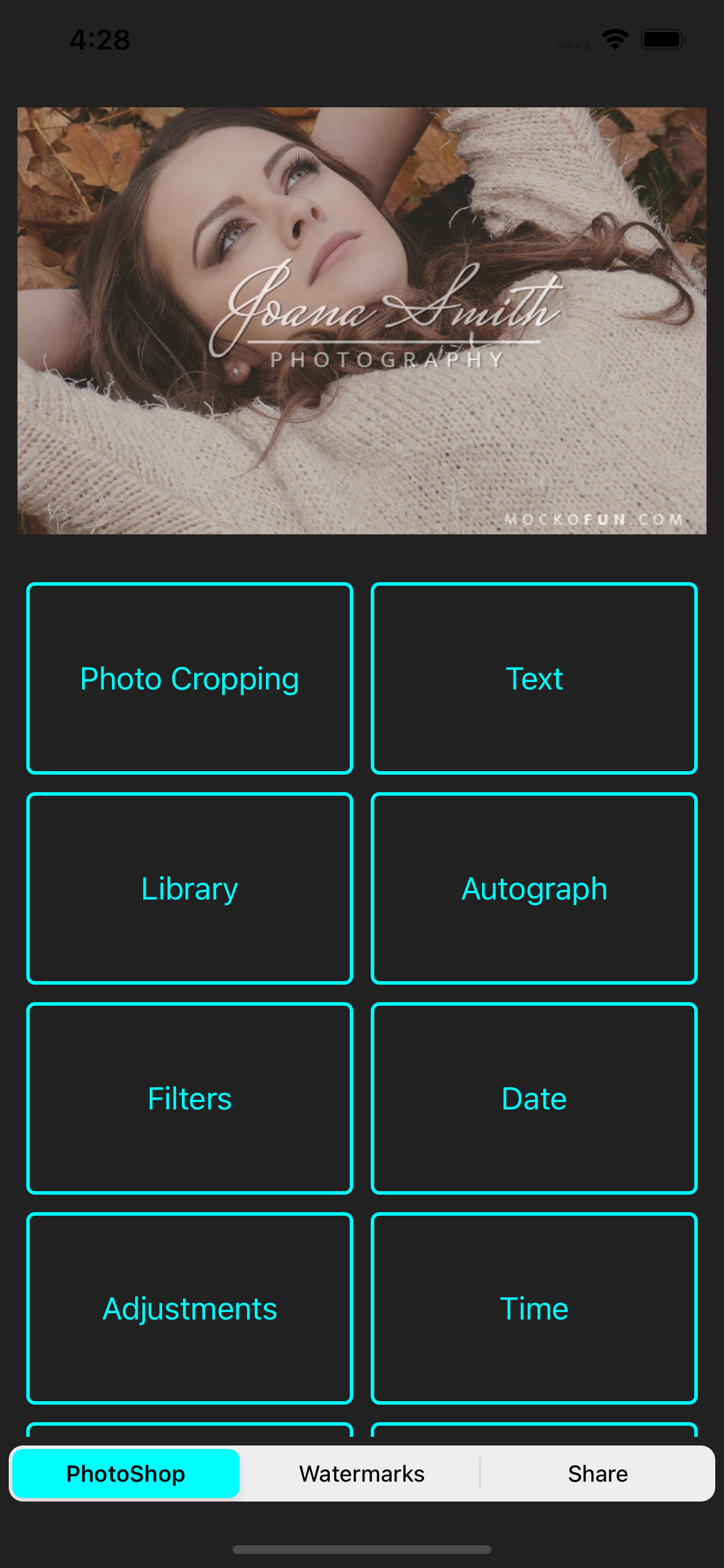Tap the Wi-Fi icon in the status bar

click(614, 38)
